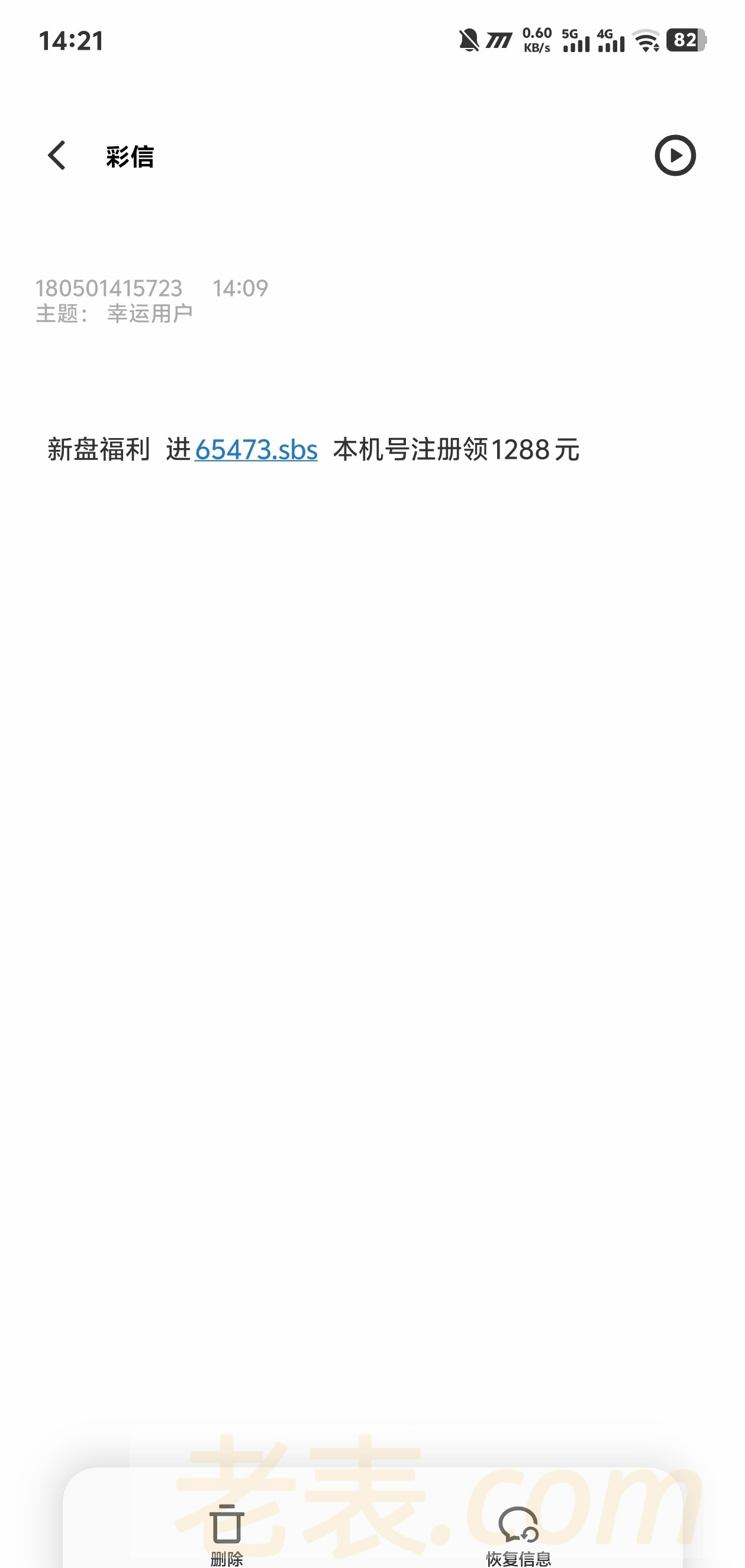745x1568 pixels.
Task: Open the 65473.sbs link
Action: 256,450
